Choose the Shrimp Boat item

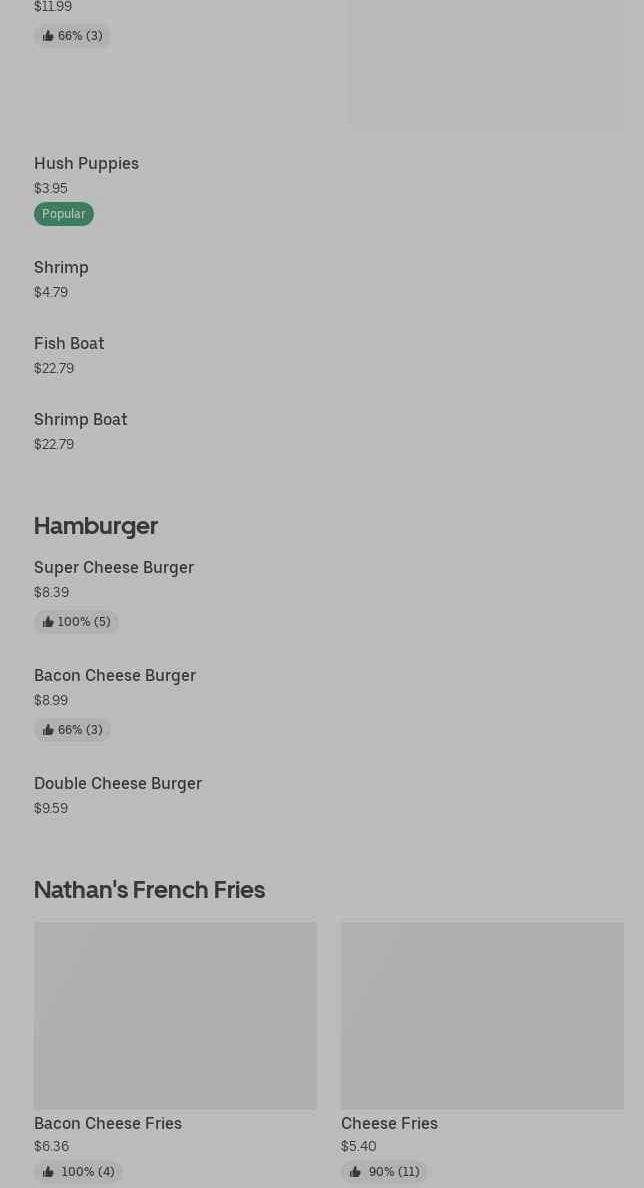(80, 420)
